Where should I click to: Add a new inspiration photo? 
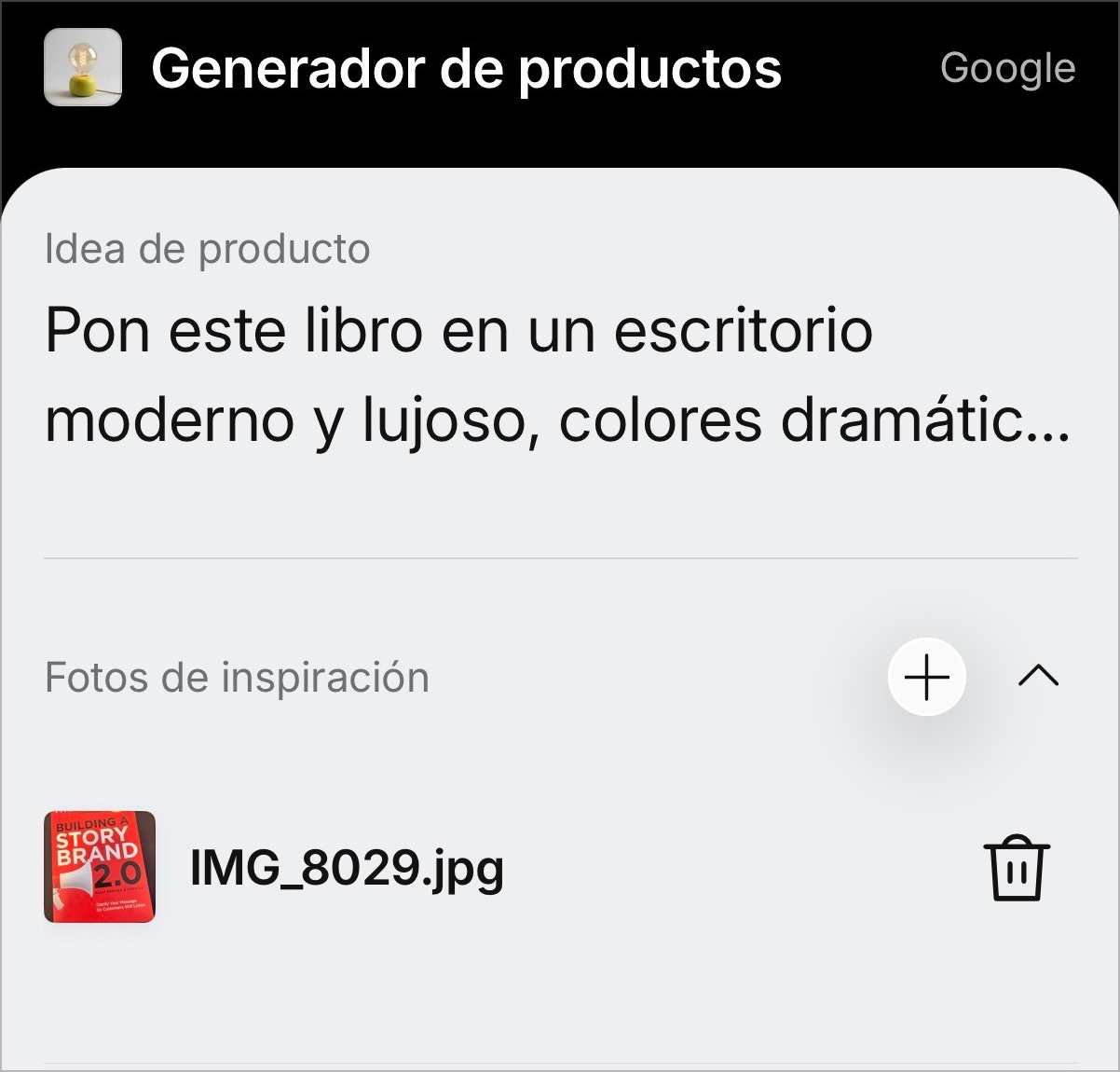point(926,678)
